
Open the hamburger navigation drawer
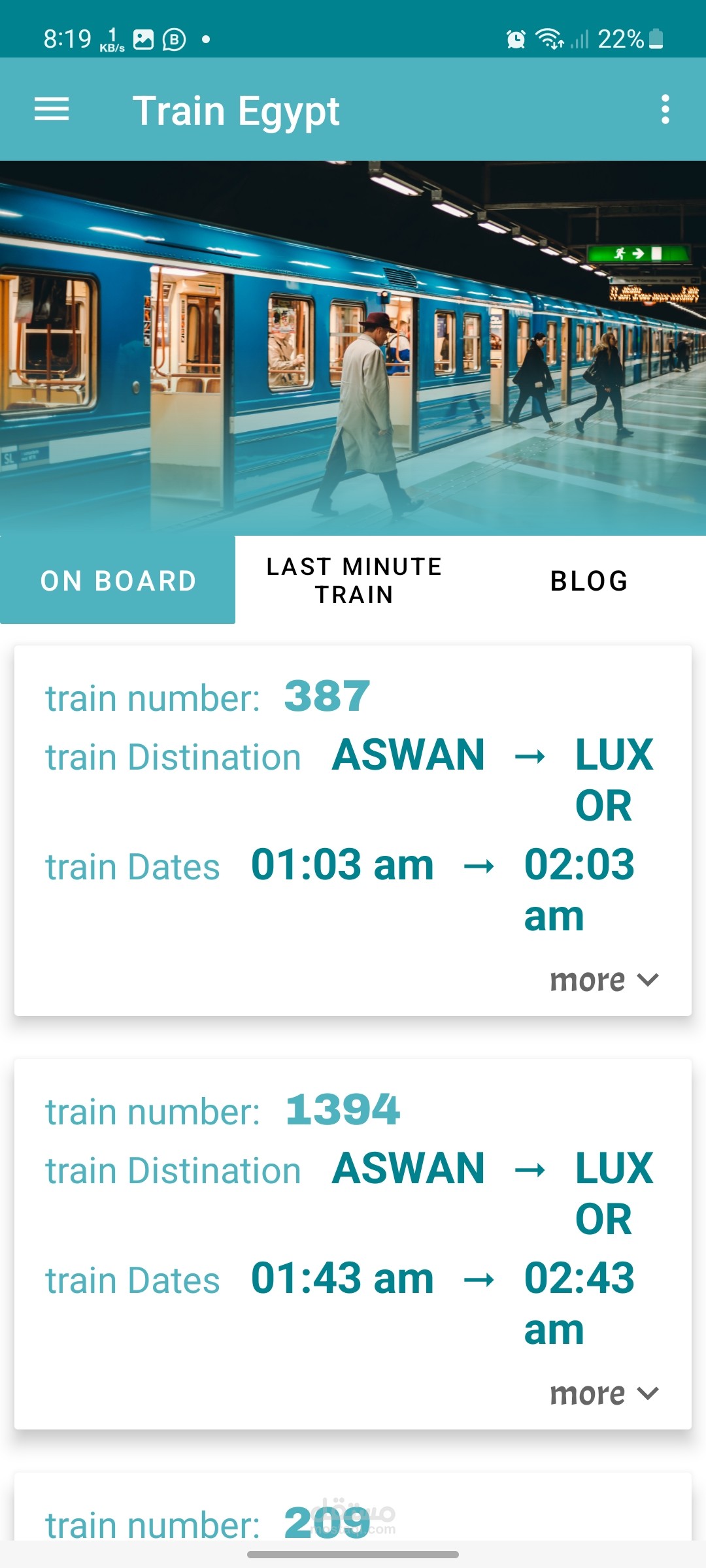pos(51,109)
